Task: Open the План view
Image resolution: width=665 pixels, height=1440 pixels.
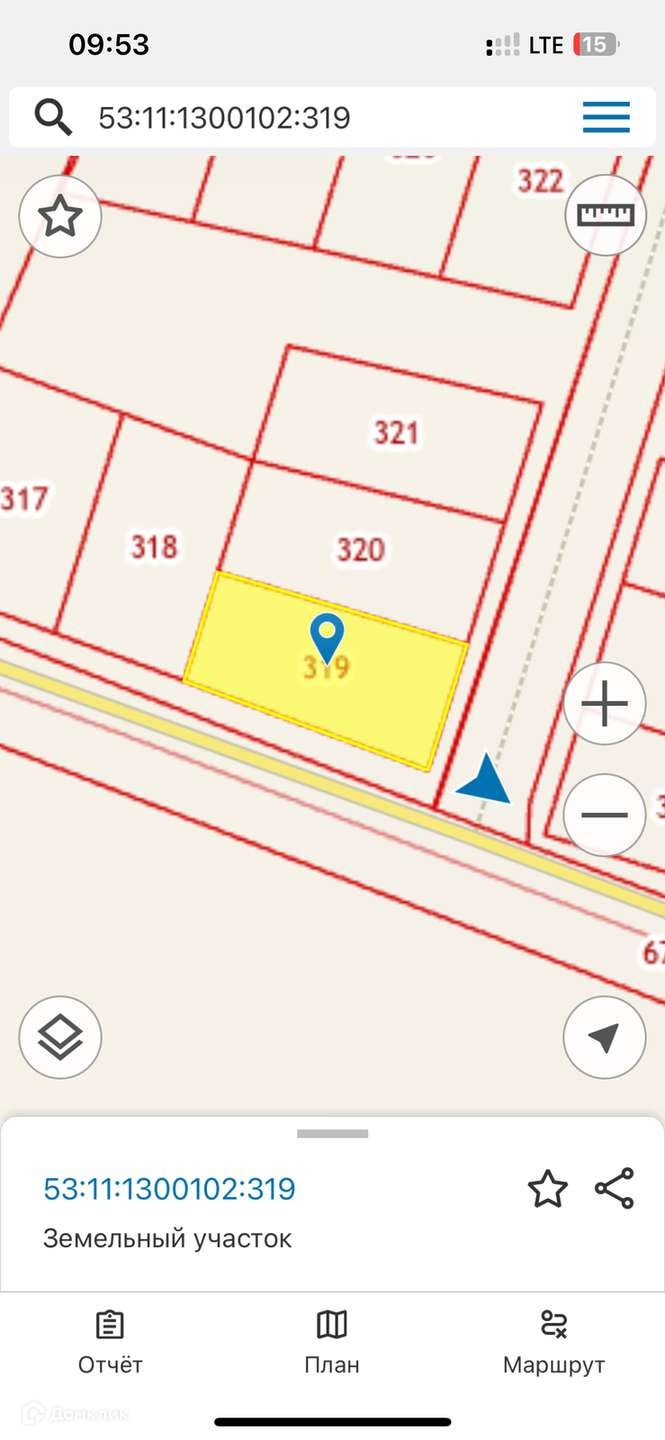Action: [332, 1343]
